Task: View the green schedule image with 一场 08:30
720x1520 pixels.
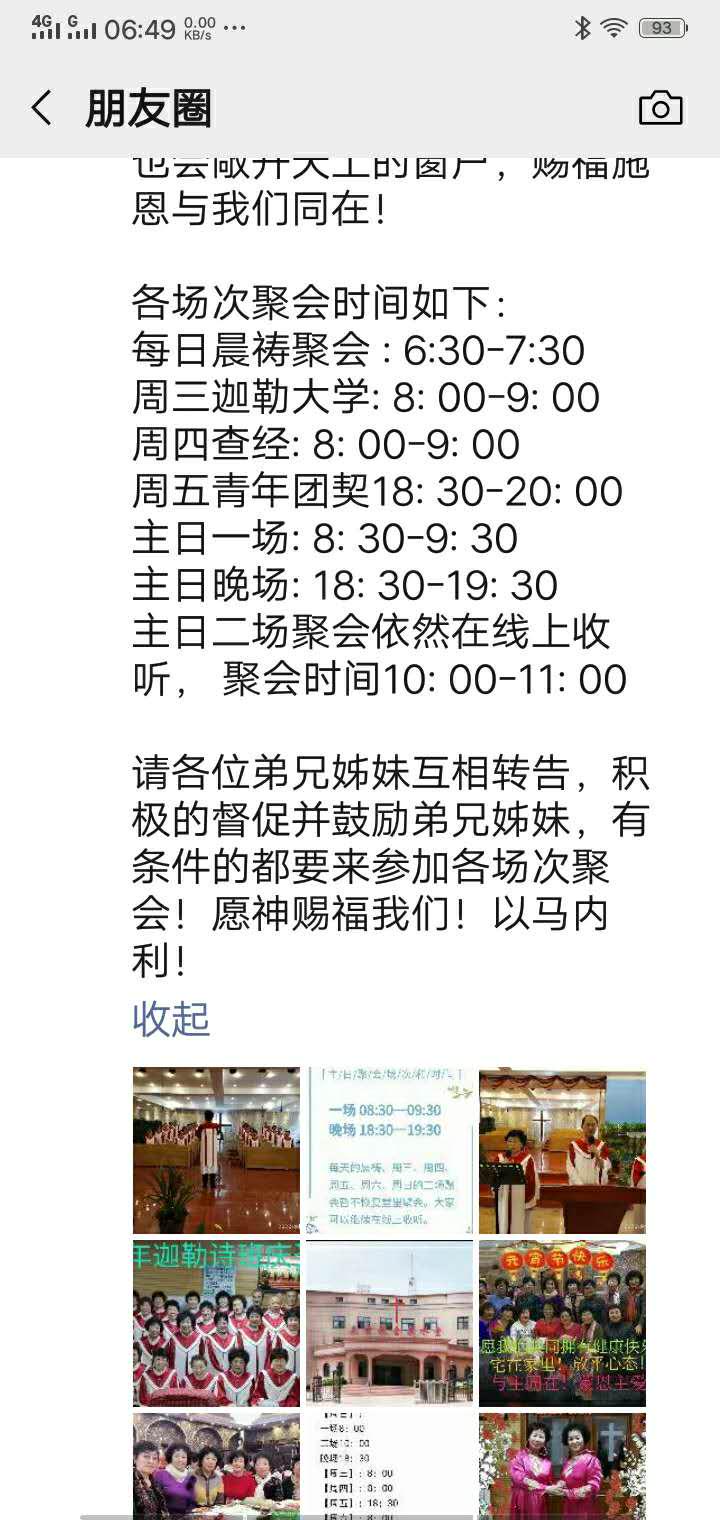Action: coord(389,1150)
